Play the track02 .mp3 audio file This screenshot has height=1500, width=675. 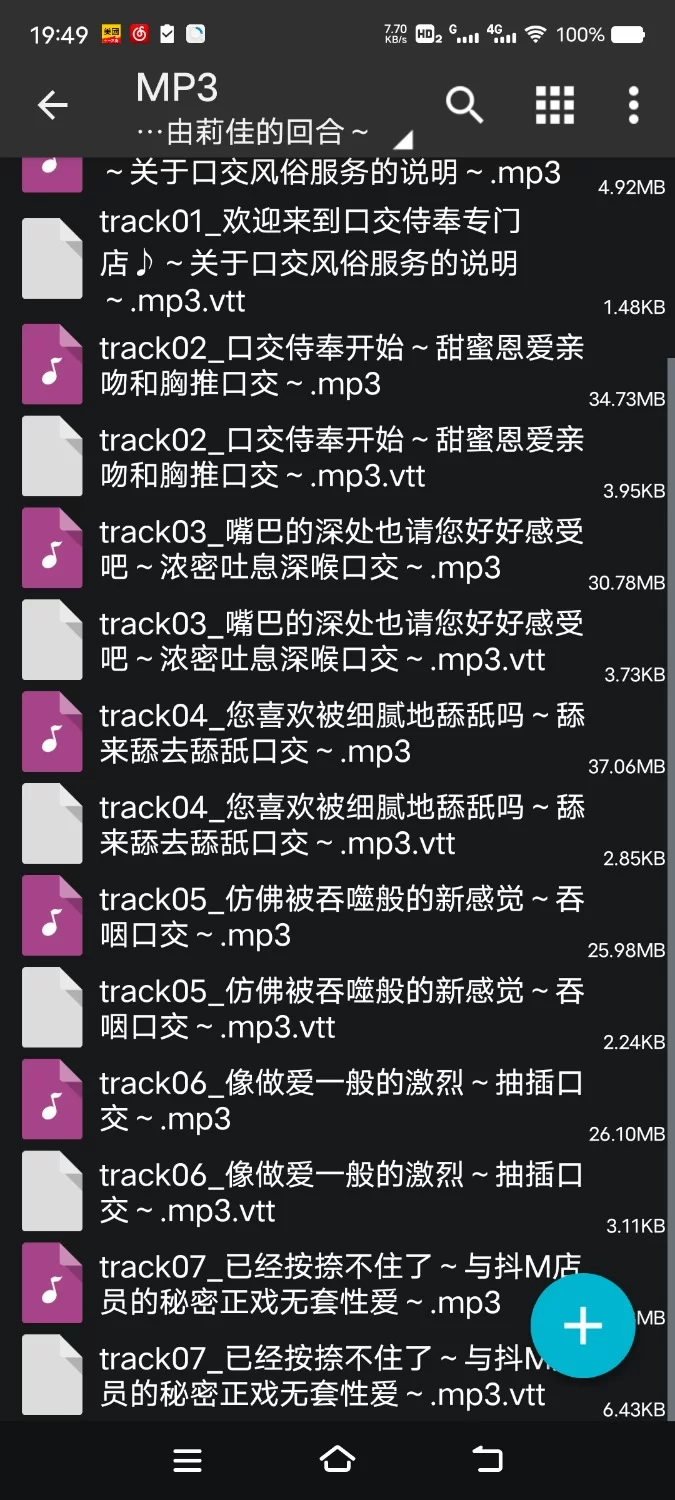(340, 366)
